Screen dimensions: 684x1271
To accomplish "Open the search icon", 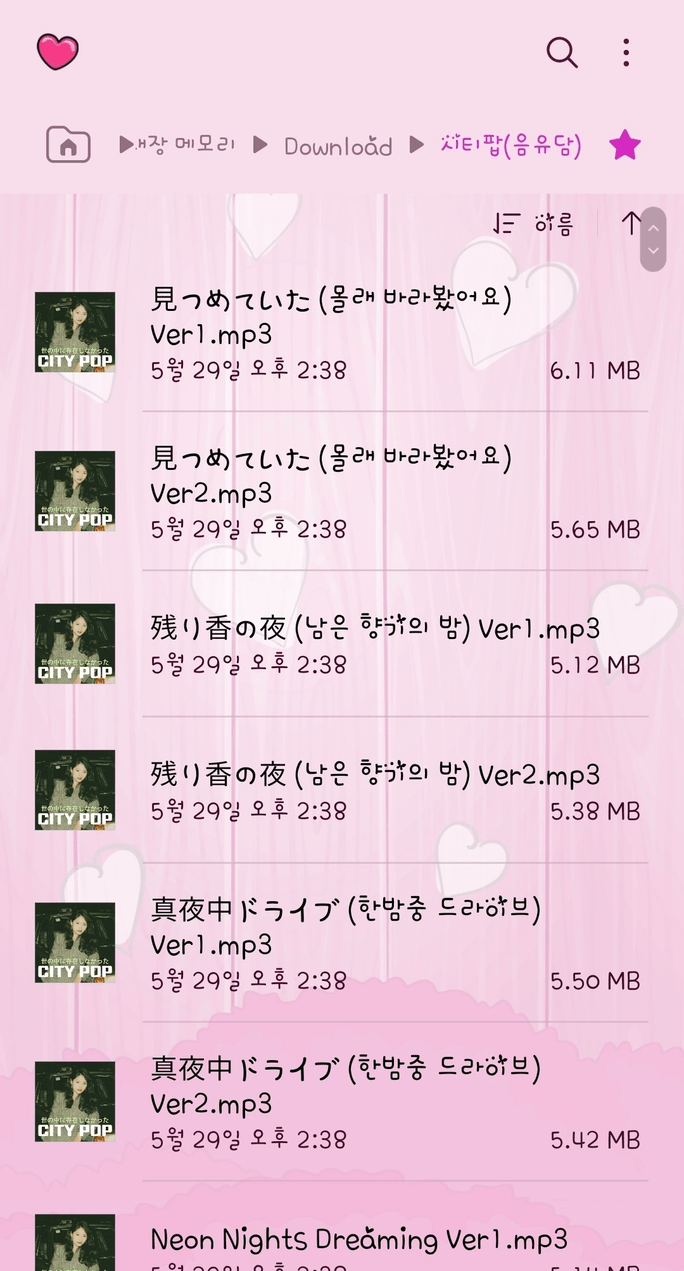I will 562,52.
